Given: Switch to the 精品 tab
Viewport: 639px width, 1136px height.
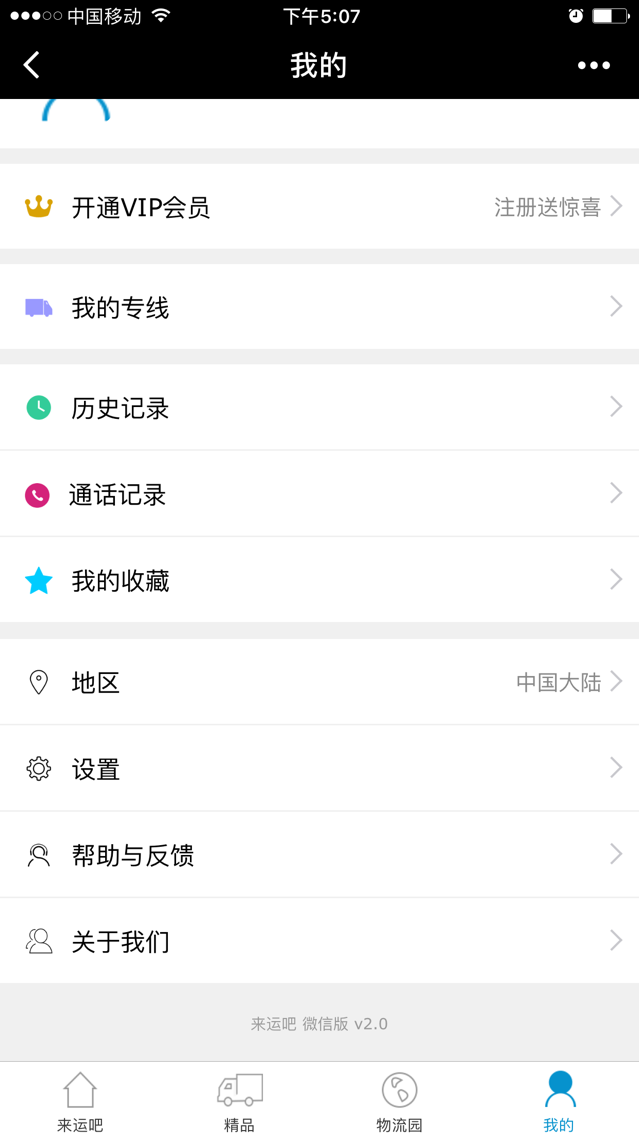Looking at the screenshot, I should (239, 1100).
